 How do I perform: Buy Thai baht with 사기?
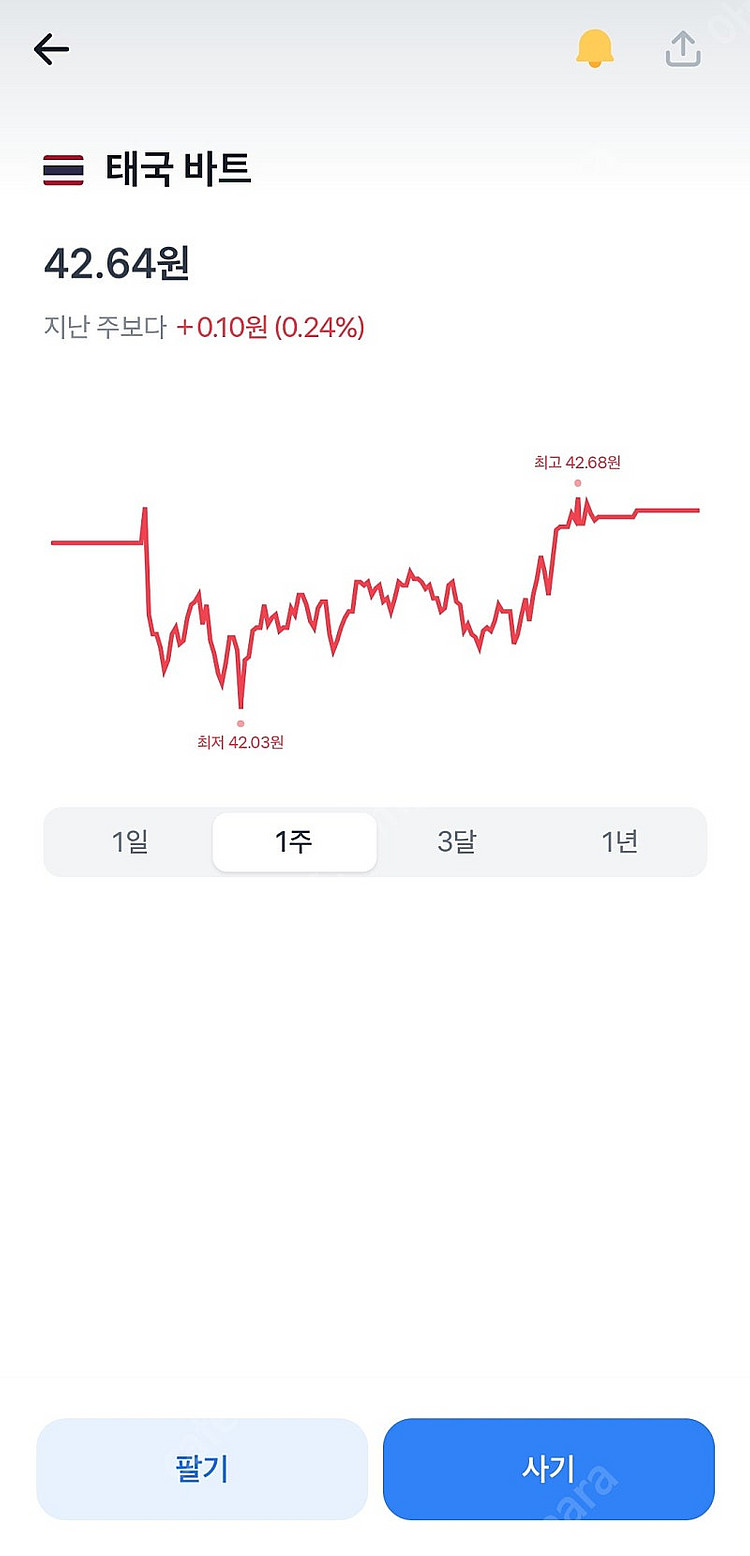click(x=548, y=1469)
